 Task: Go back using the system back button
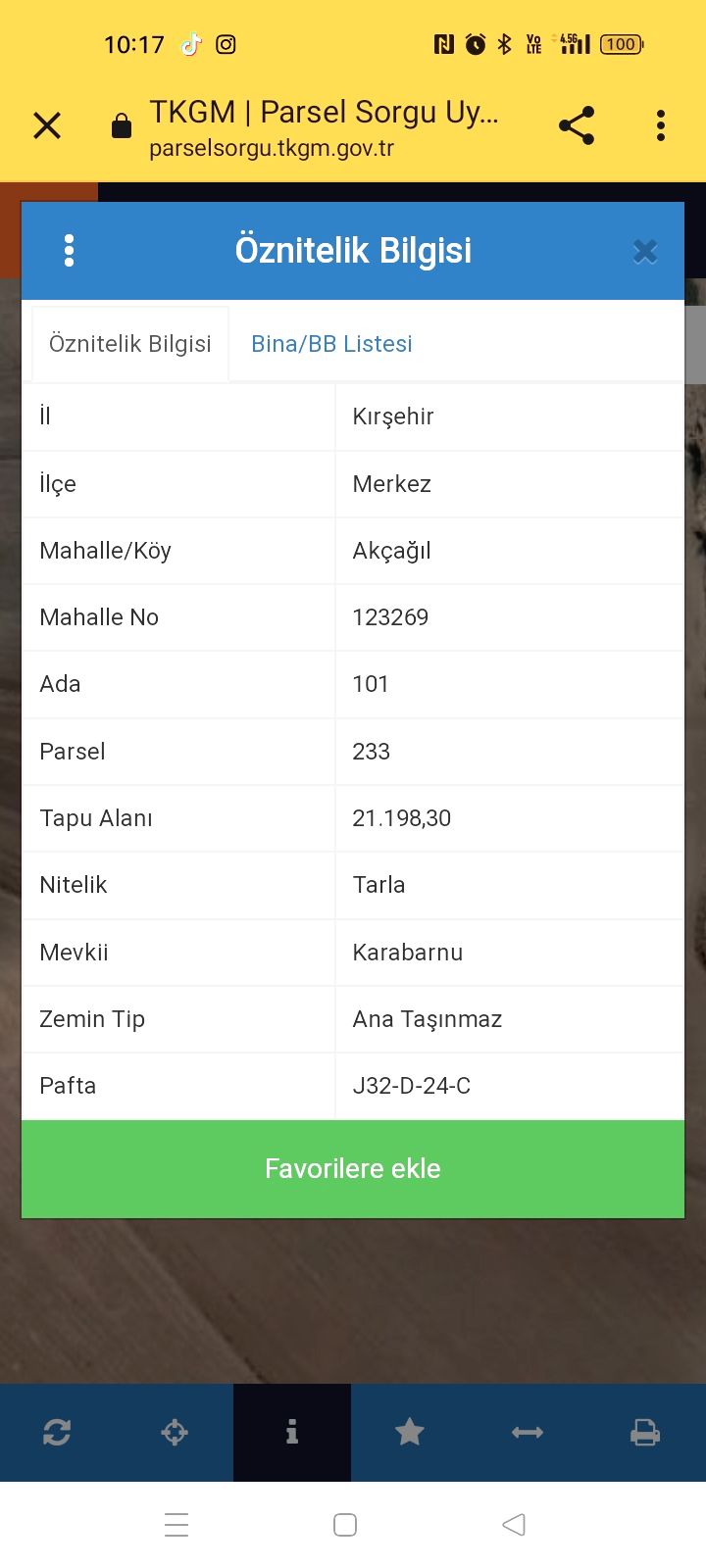[x=514, y=1525]
